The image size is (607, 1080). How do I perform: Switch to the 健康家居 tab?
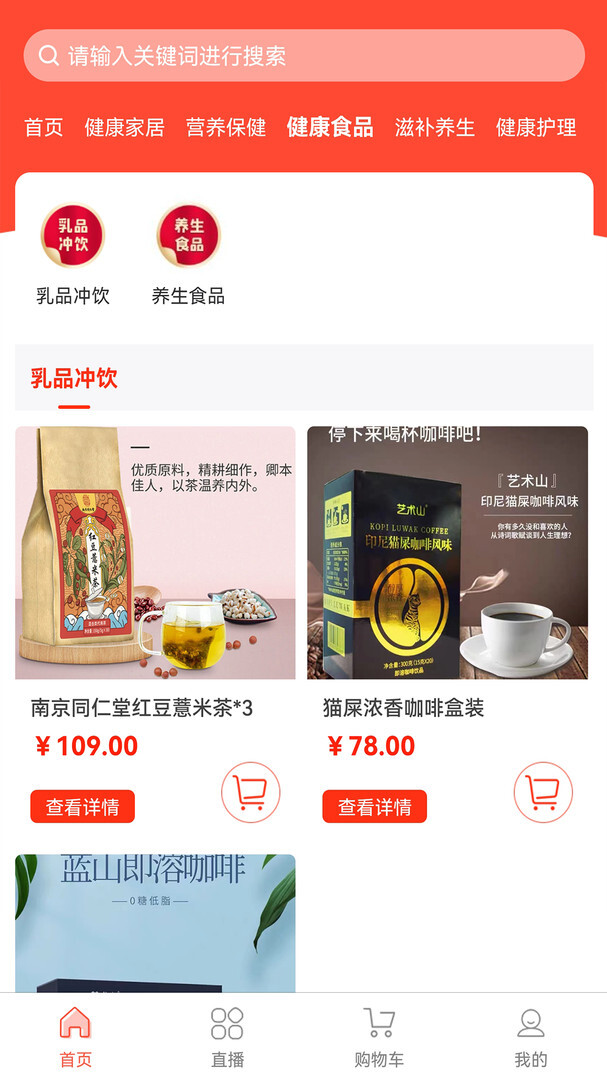[x=124, y=128]
